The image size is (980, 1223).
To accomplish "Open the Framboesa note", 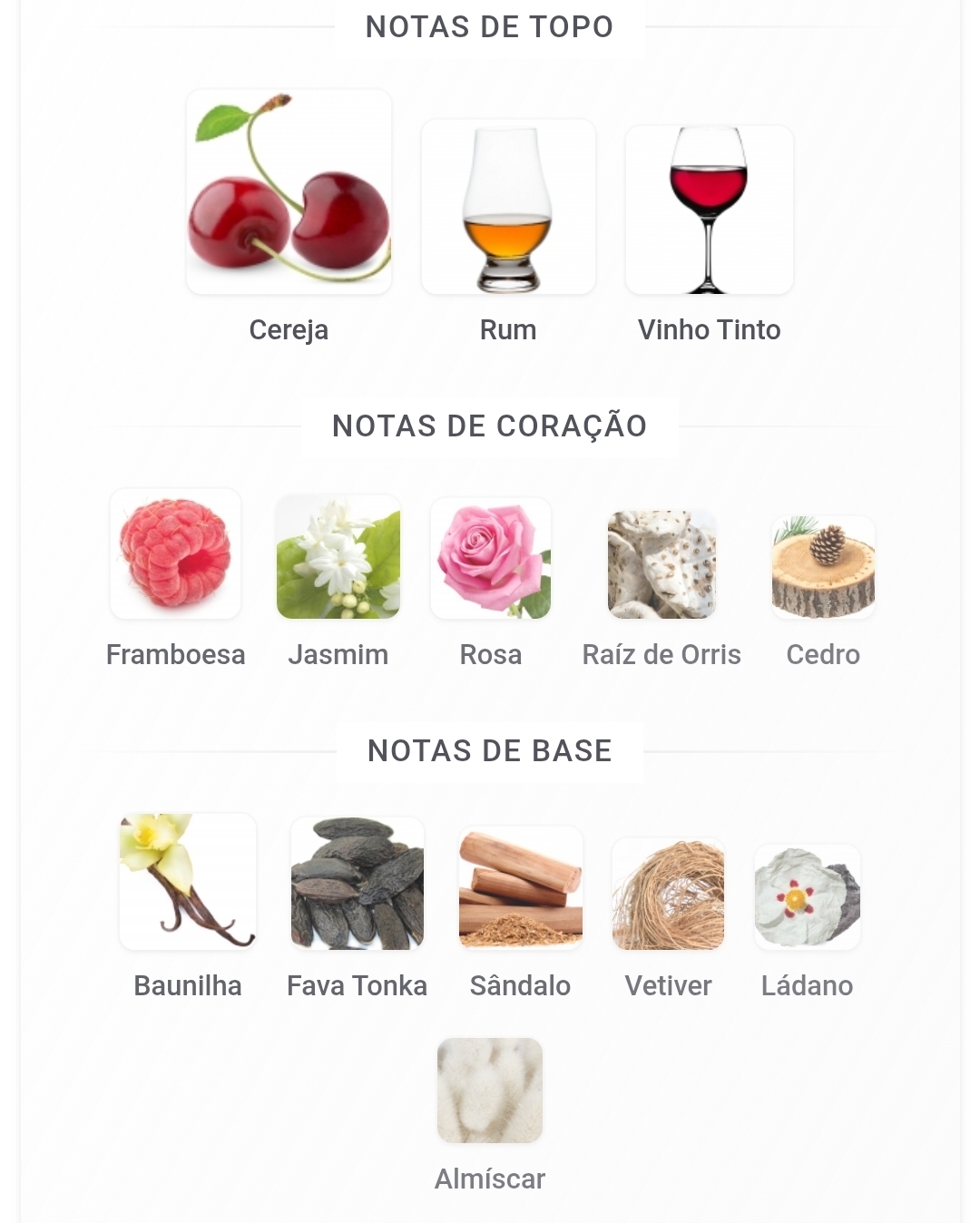I will (175, 554).
